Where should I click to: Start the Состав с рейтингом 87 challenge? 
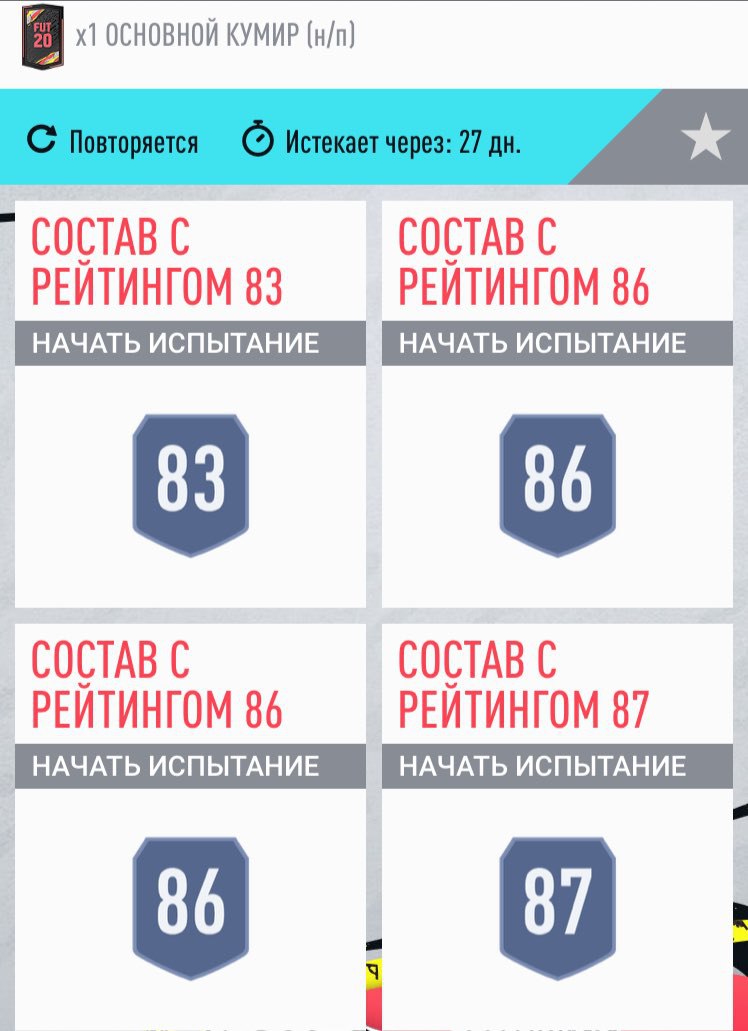point(556,766)
